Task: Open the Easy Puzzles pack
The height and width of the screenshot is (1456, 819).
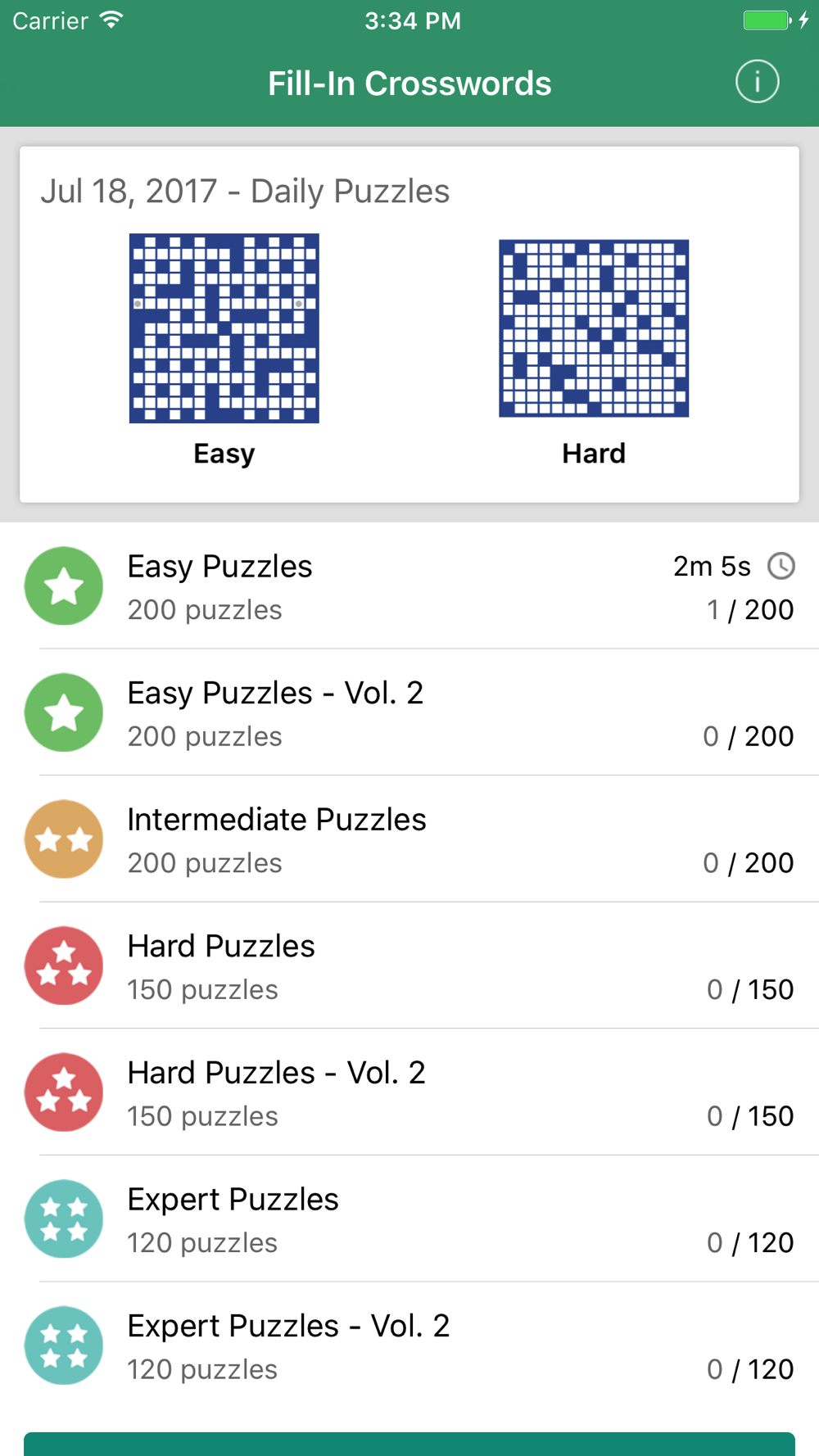Action: click(x=409, y=586)
